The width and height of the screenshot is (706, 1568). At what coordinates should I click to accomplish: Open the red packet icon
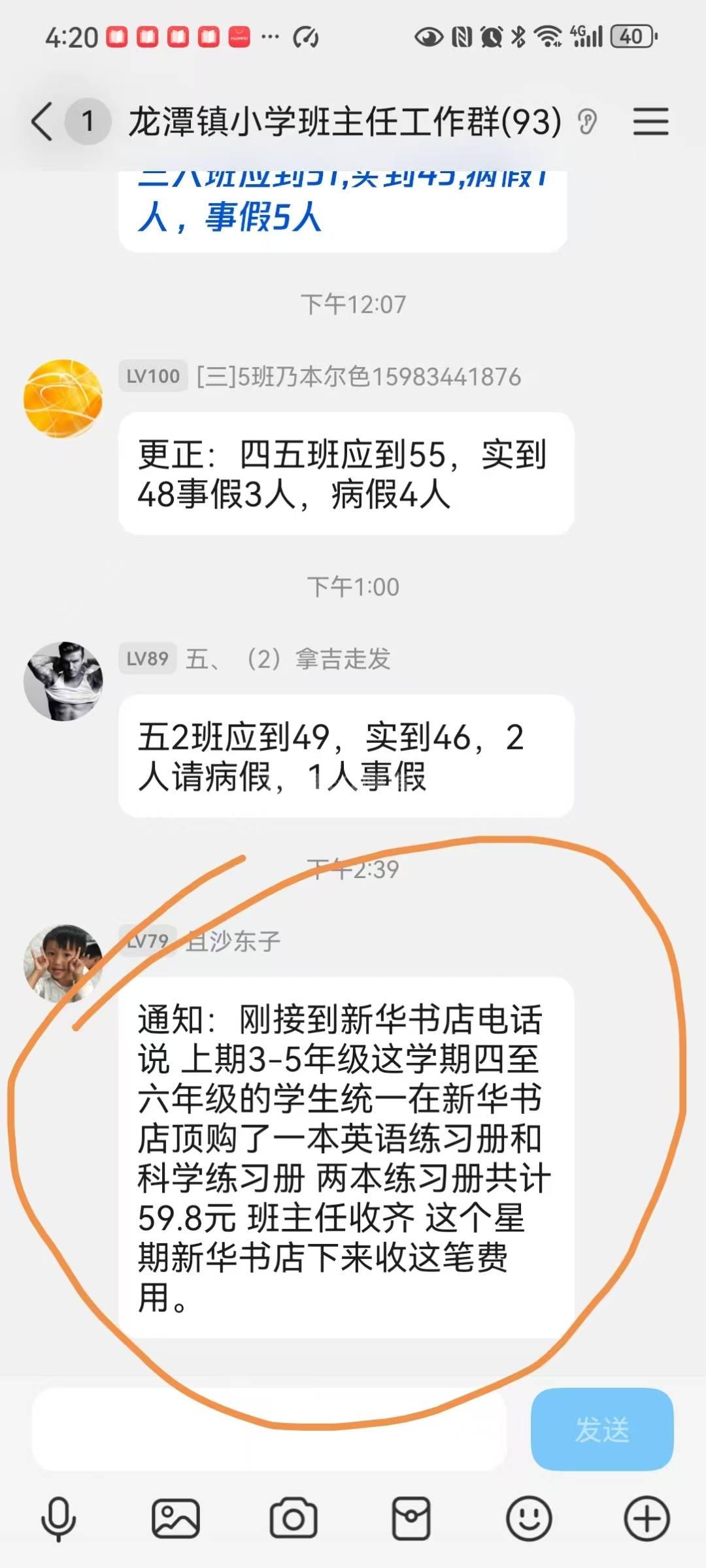(x=411, y=1518)
